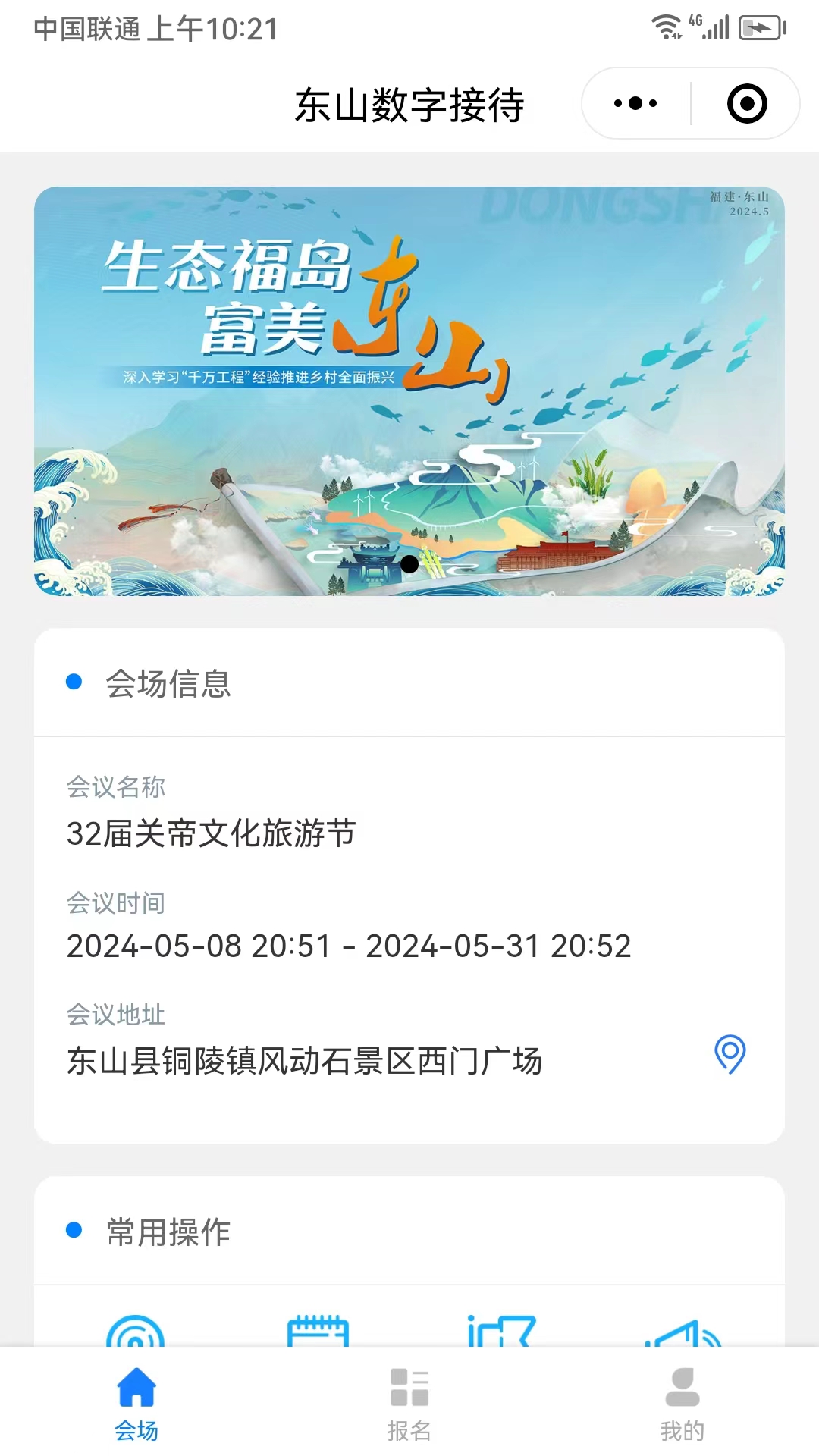This screenshot has height=1456, width=819.
Task: Tap the circular exit button in the capsule
Action: click(746, 103)
